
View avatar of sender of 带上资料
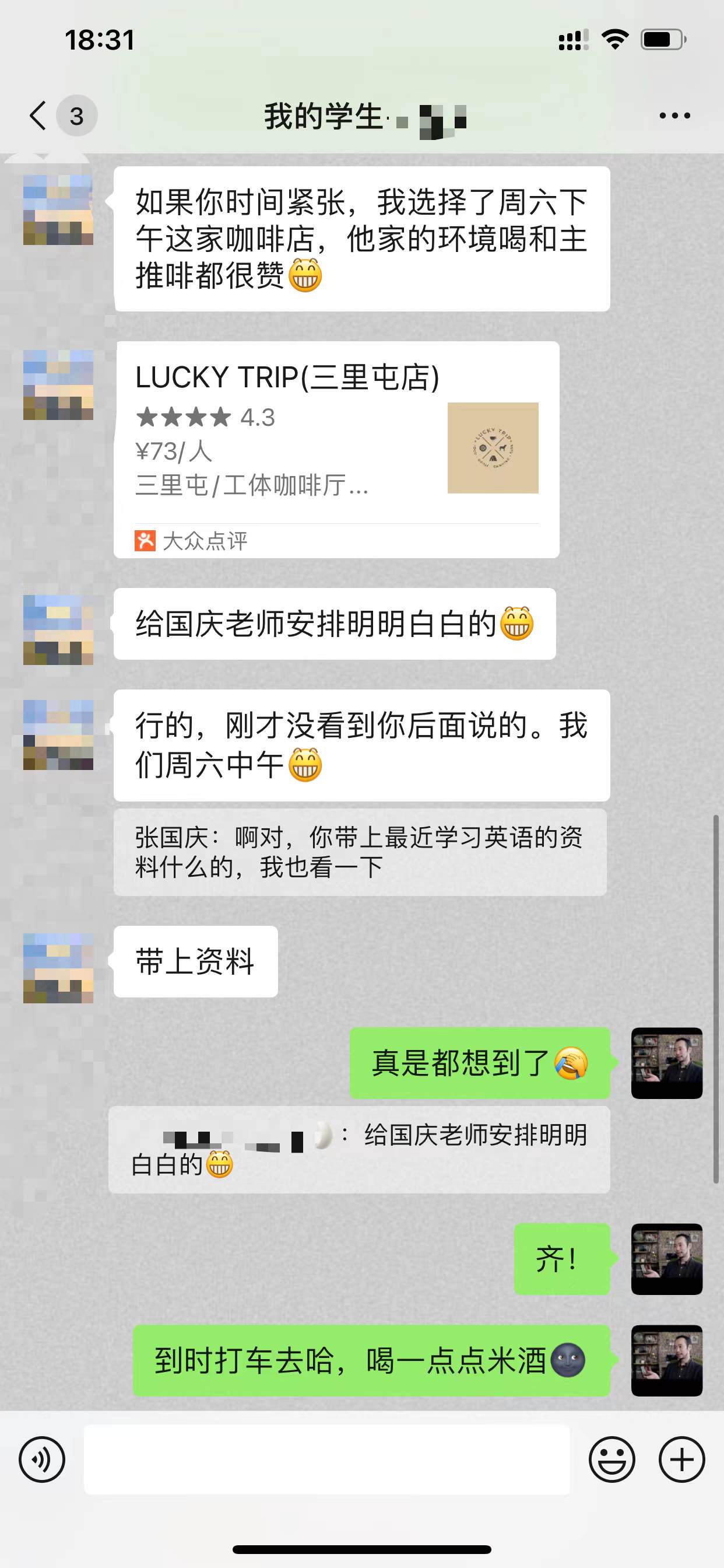58,968
